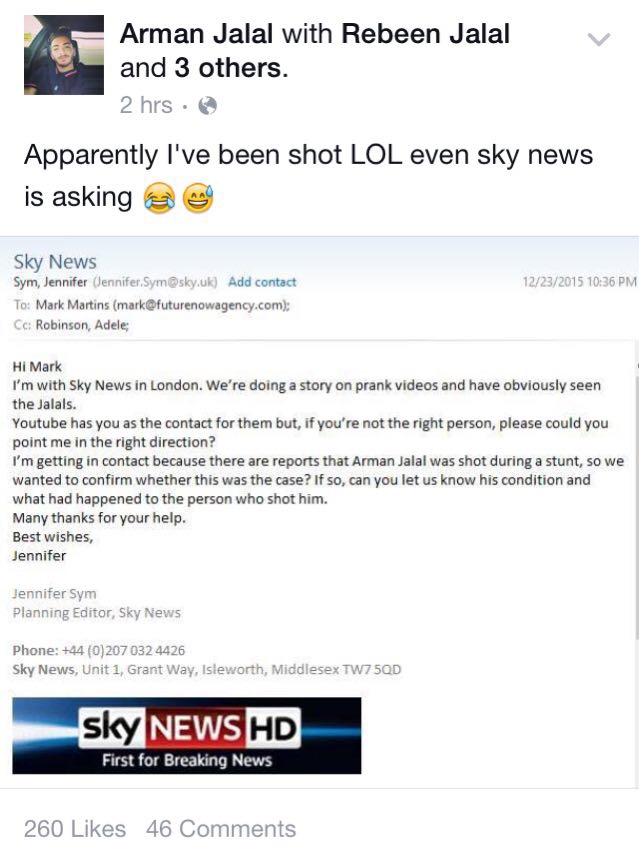This screenshot has height=859, width=639.
Task: Open the 46 Comments thread
Action: click(x=221, y=829)
